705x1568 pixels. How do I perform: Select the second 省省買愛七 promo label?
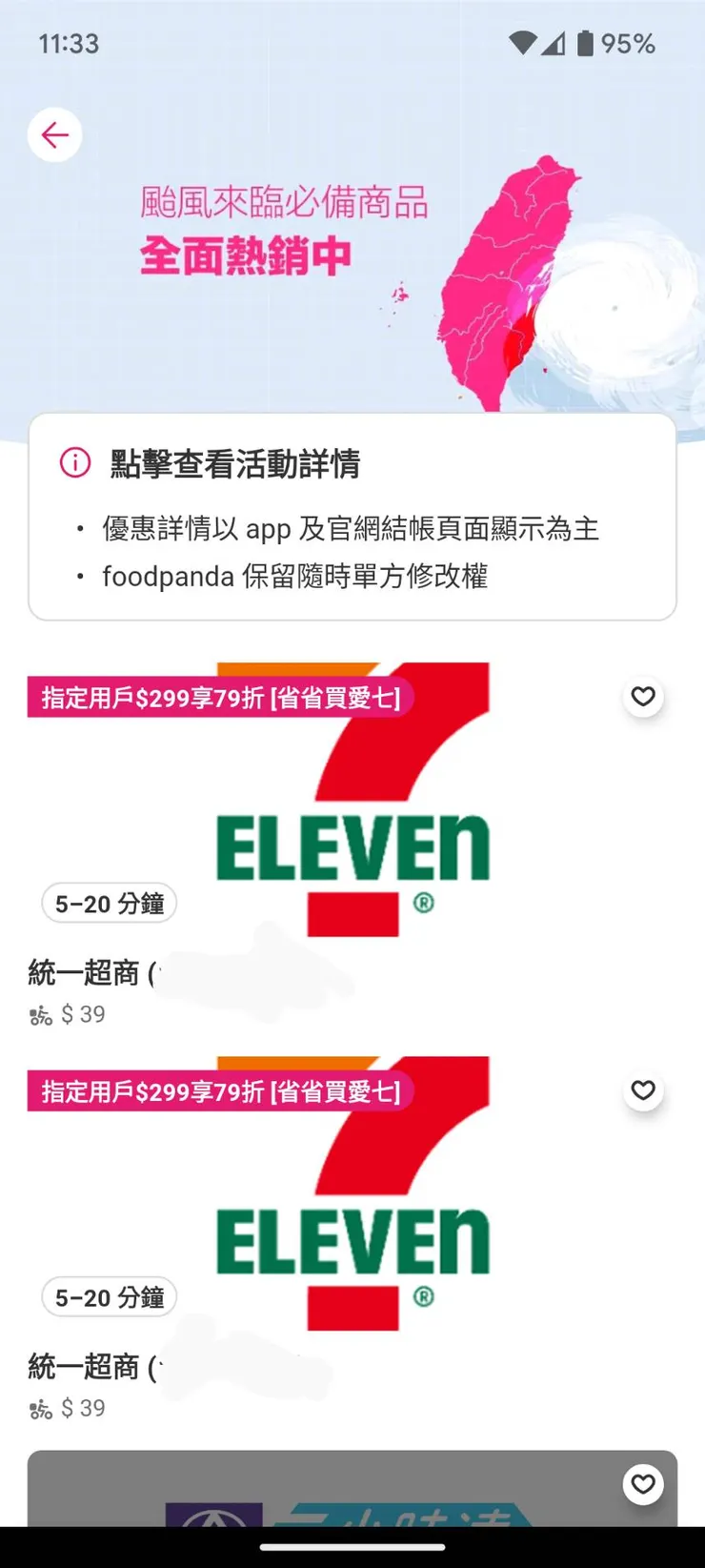pyautogui.click(x=219, y=1090)
